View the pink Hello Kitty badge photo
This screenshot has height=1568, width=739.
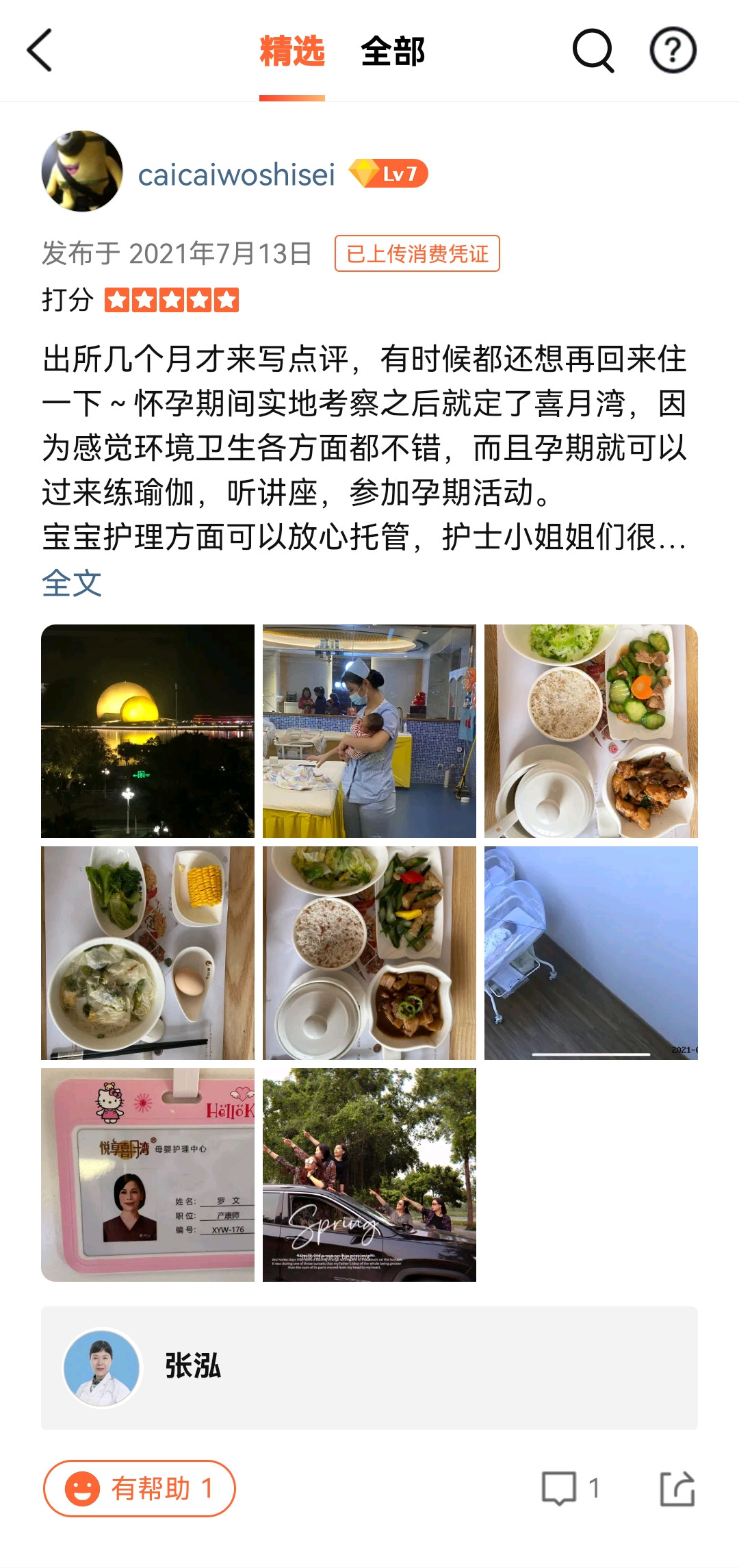coord(148,1175)
